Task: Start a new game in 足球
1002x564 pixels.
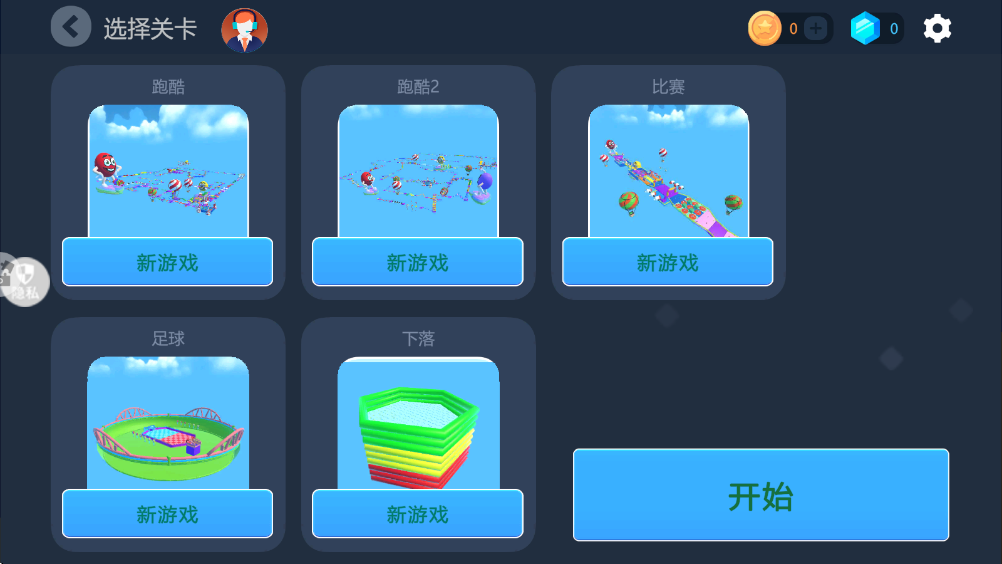Action: pos(167,514)
